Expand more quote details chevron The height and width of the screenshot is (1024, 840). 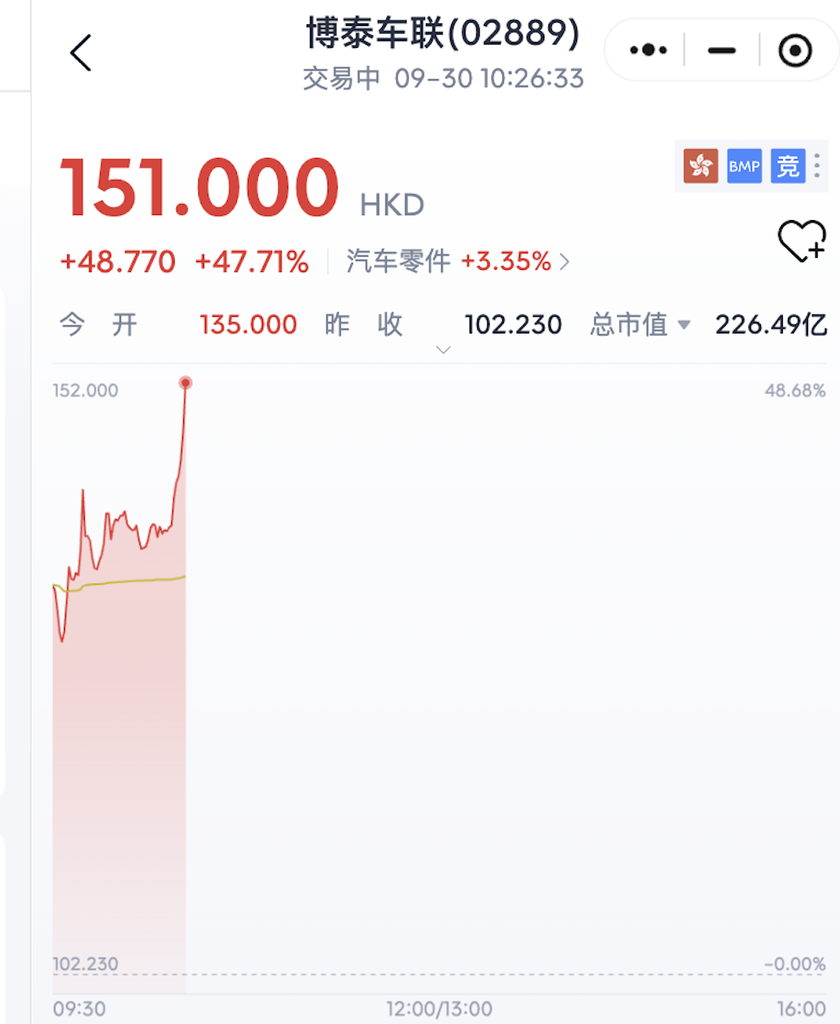444,350
